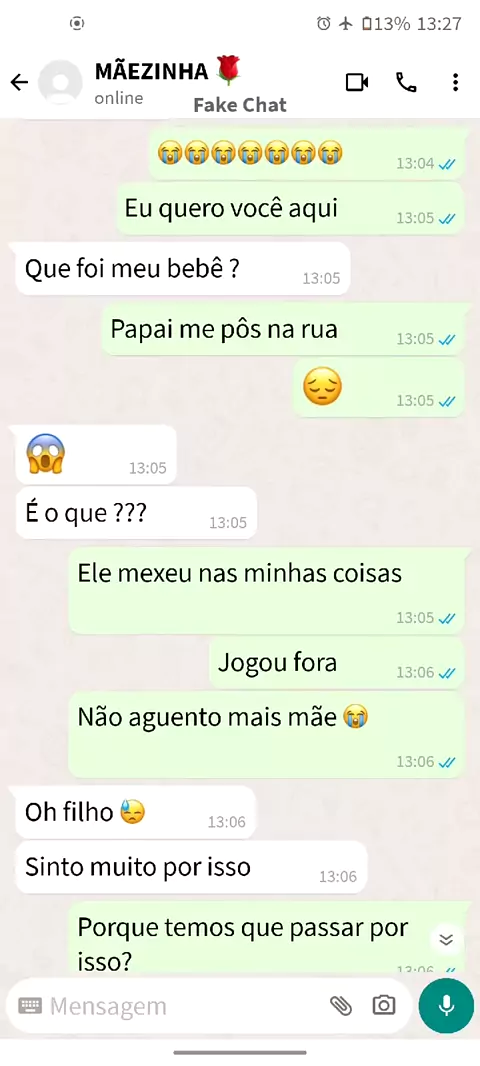Open the three-dot overflow menu

click(455, 83)
